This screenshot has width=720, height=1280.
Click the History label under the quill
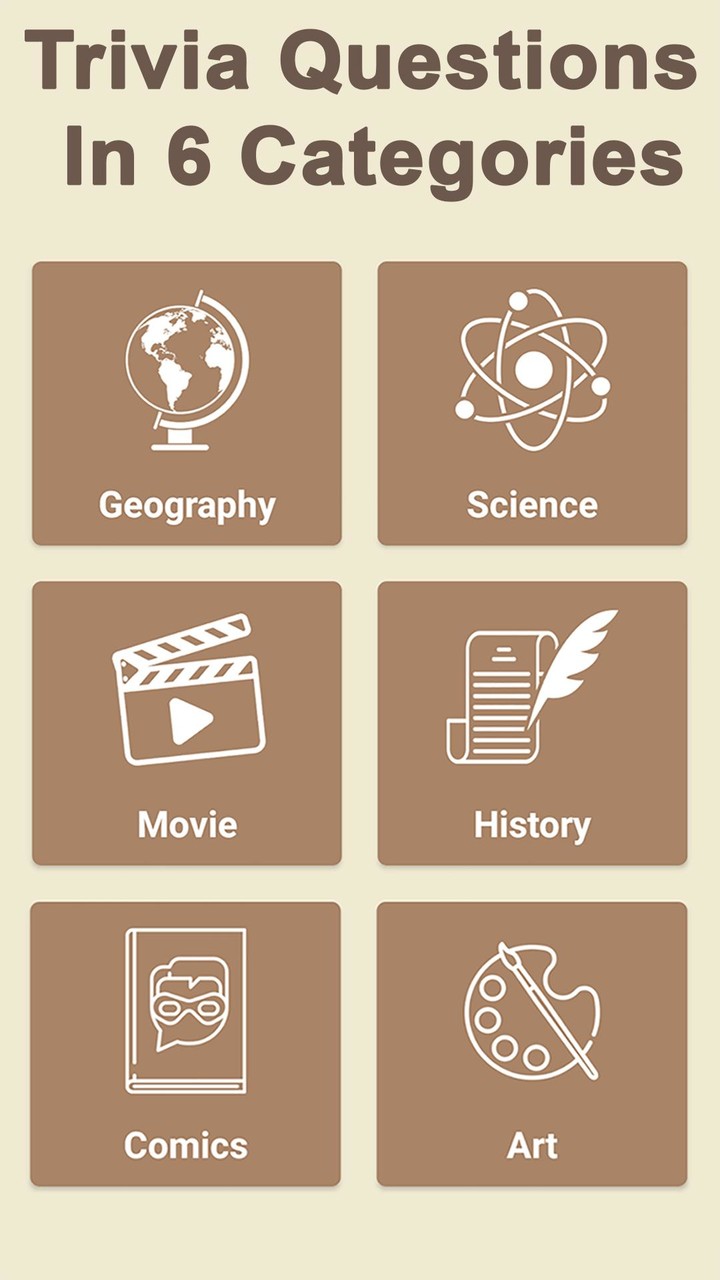click(x=533, y=825)
